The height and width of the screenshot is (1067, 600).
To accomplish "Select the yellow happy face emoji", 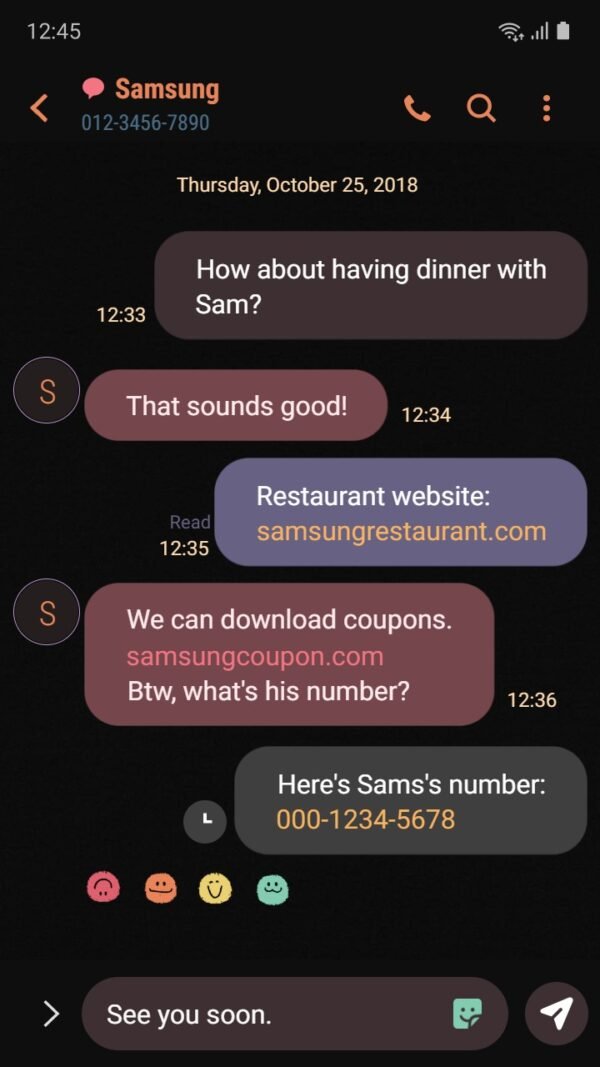I will tap(215, 887).
